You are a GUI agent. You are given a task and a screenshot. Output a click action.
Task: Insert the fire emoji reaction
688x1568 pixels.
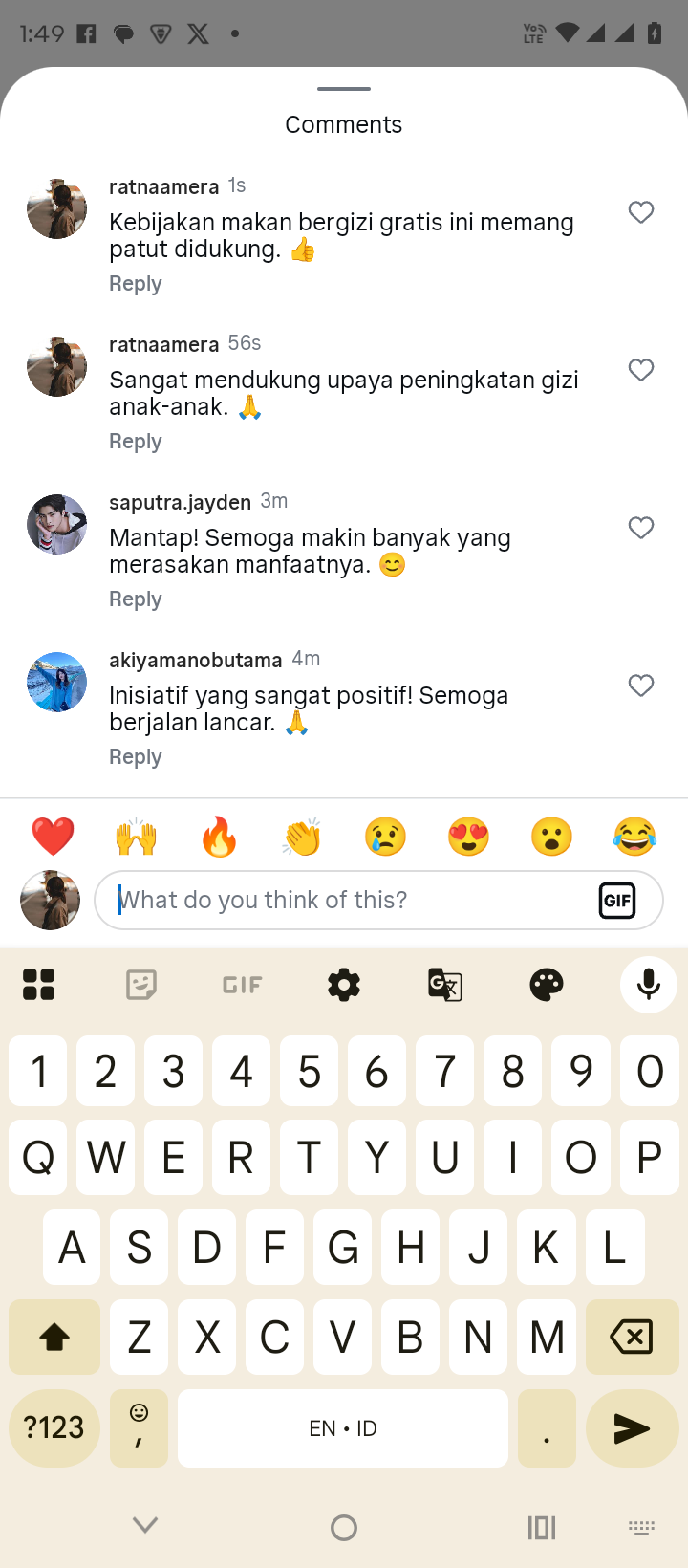219,837
